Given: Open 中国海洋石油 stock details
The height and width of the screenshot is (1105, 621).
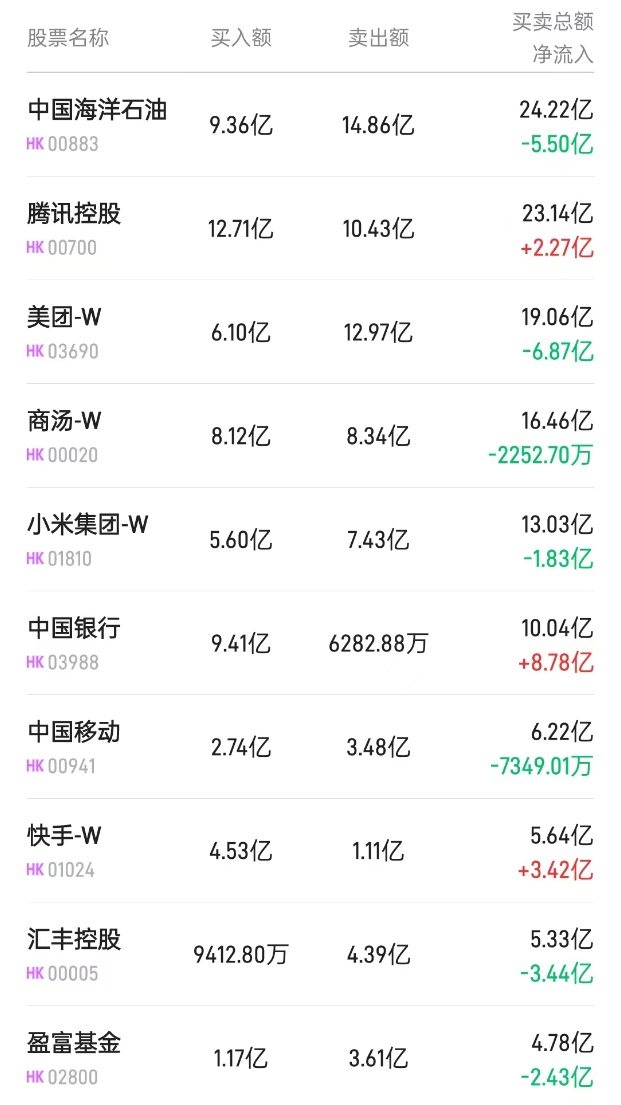Looking at the screenshot, I should pyautogui.click(x=97, y=111).
